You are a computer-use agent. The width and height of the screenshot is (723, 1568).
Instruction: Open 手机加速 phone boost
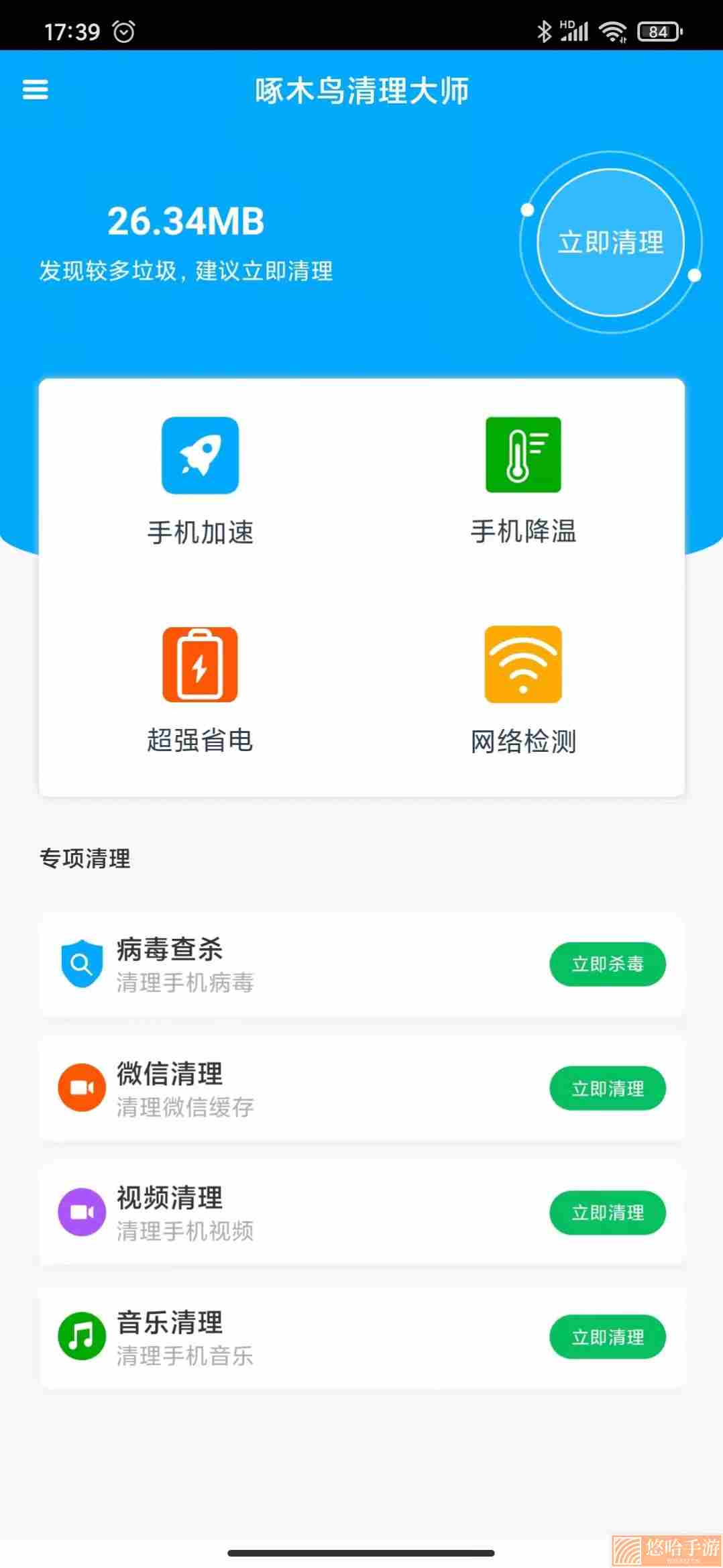(x=201, y=481)
